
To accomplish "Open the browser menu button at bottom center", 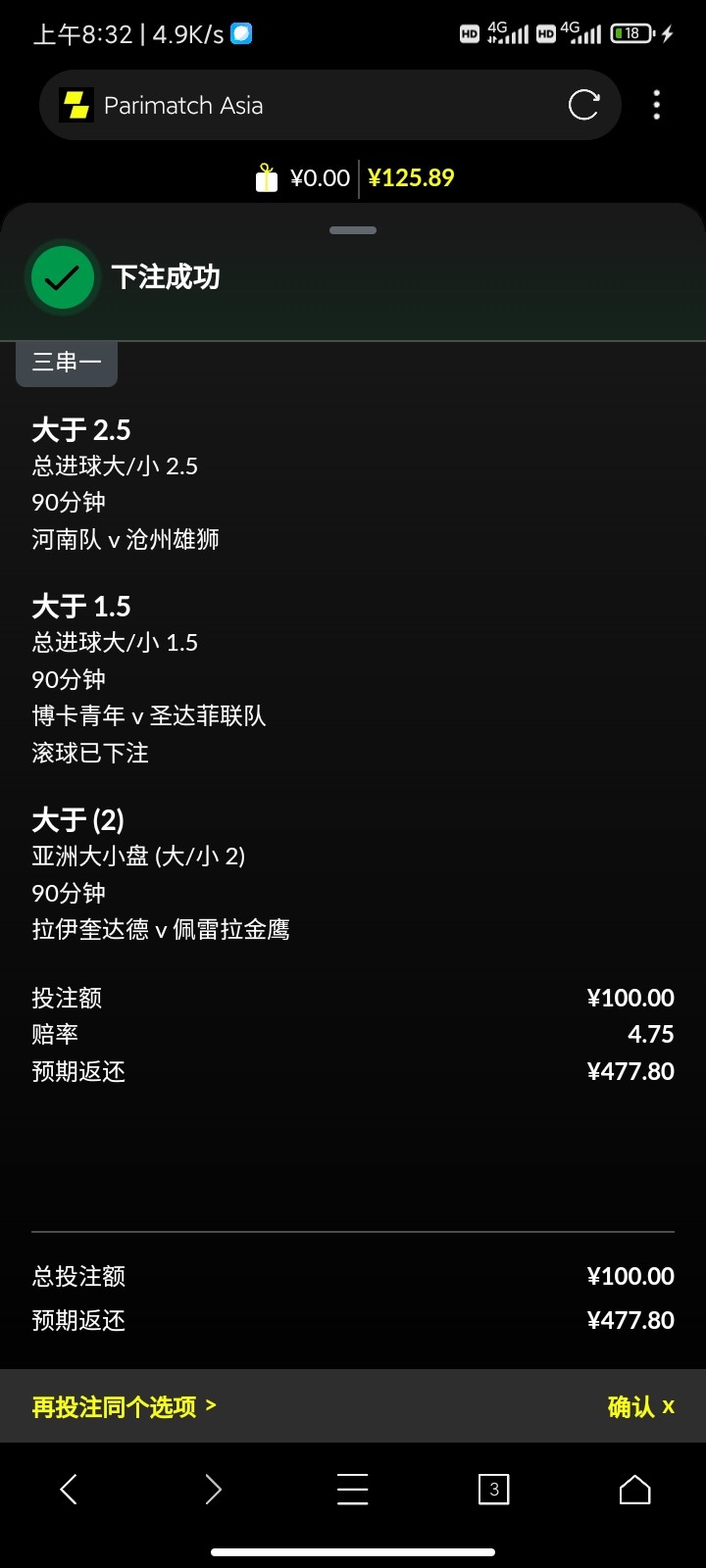I will [353, 1489].
